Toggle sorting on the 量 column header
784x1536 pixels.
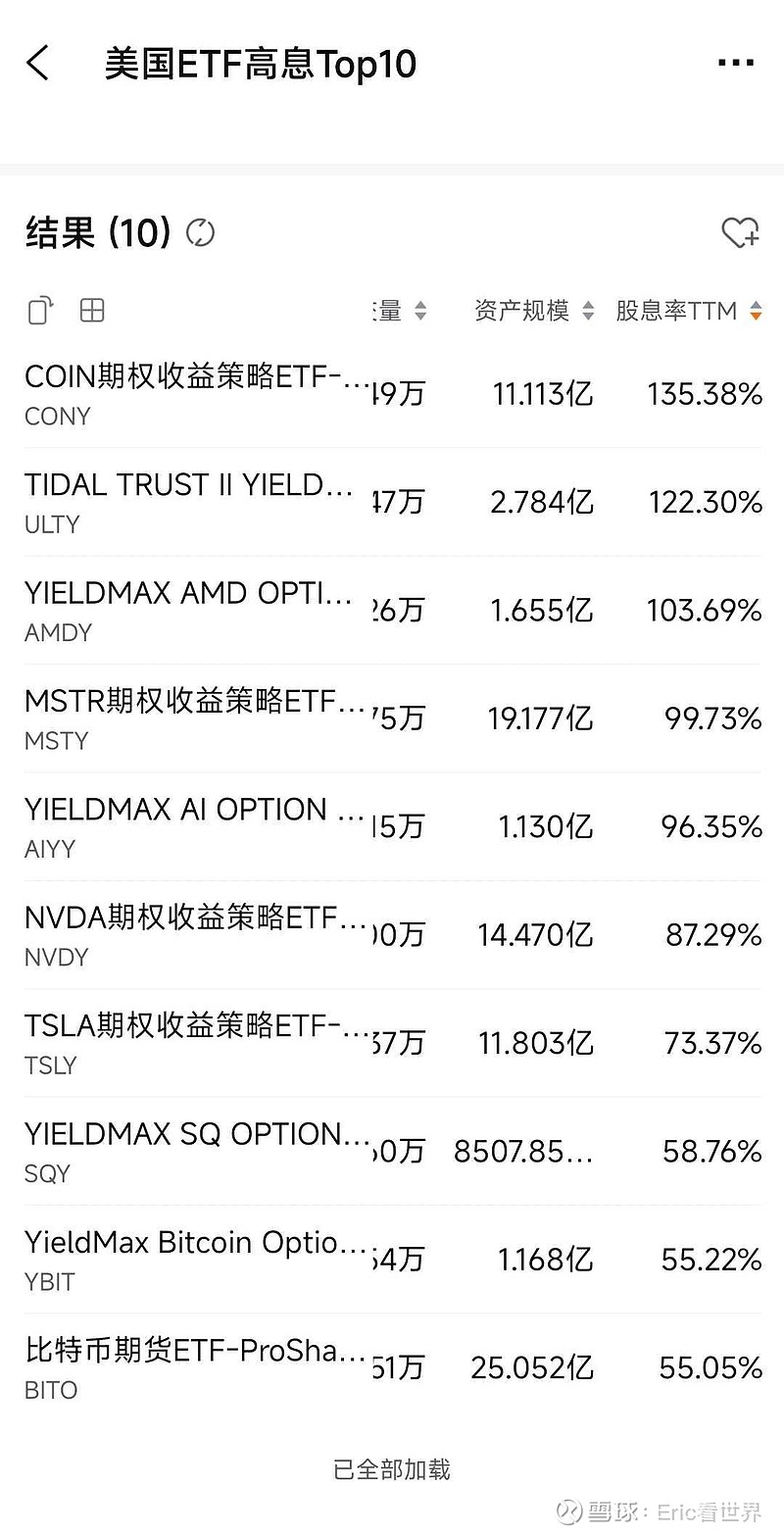421,310
